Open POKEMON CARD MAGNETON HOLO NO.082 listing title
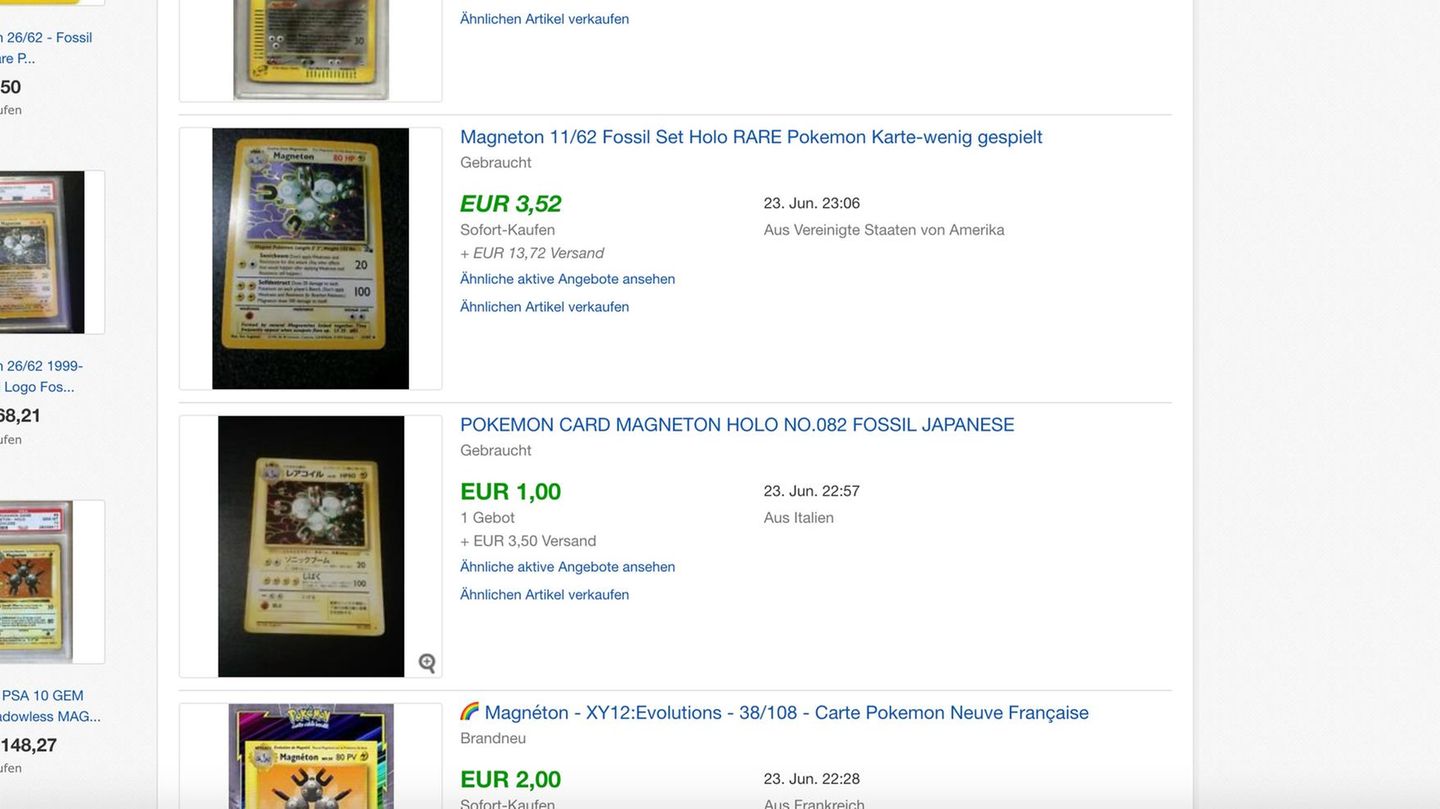This screenshot has width=1440, height=809. click(x=736, y=425)
